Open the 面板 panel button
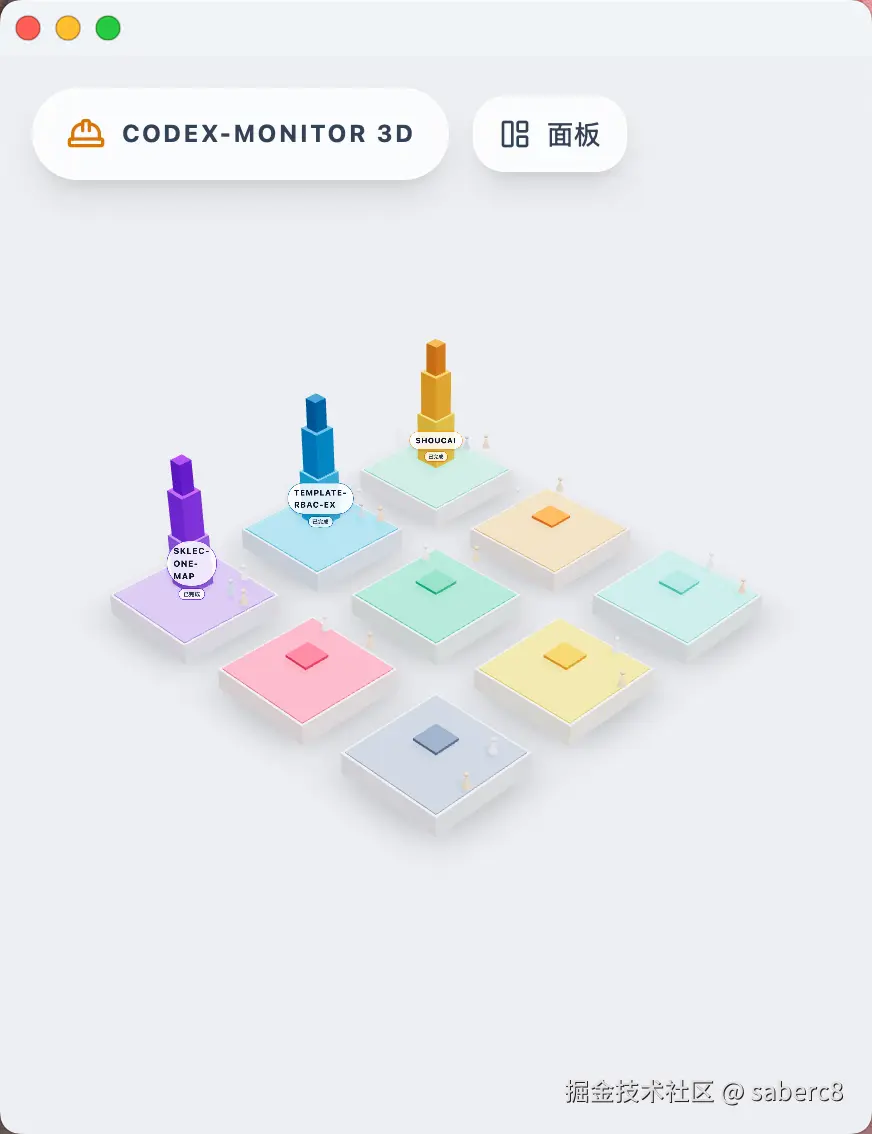This screenshot has height=1134, width=872. [x=550, y=134]
